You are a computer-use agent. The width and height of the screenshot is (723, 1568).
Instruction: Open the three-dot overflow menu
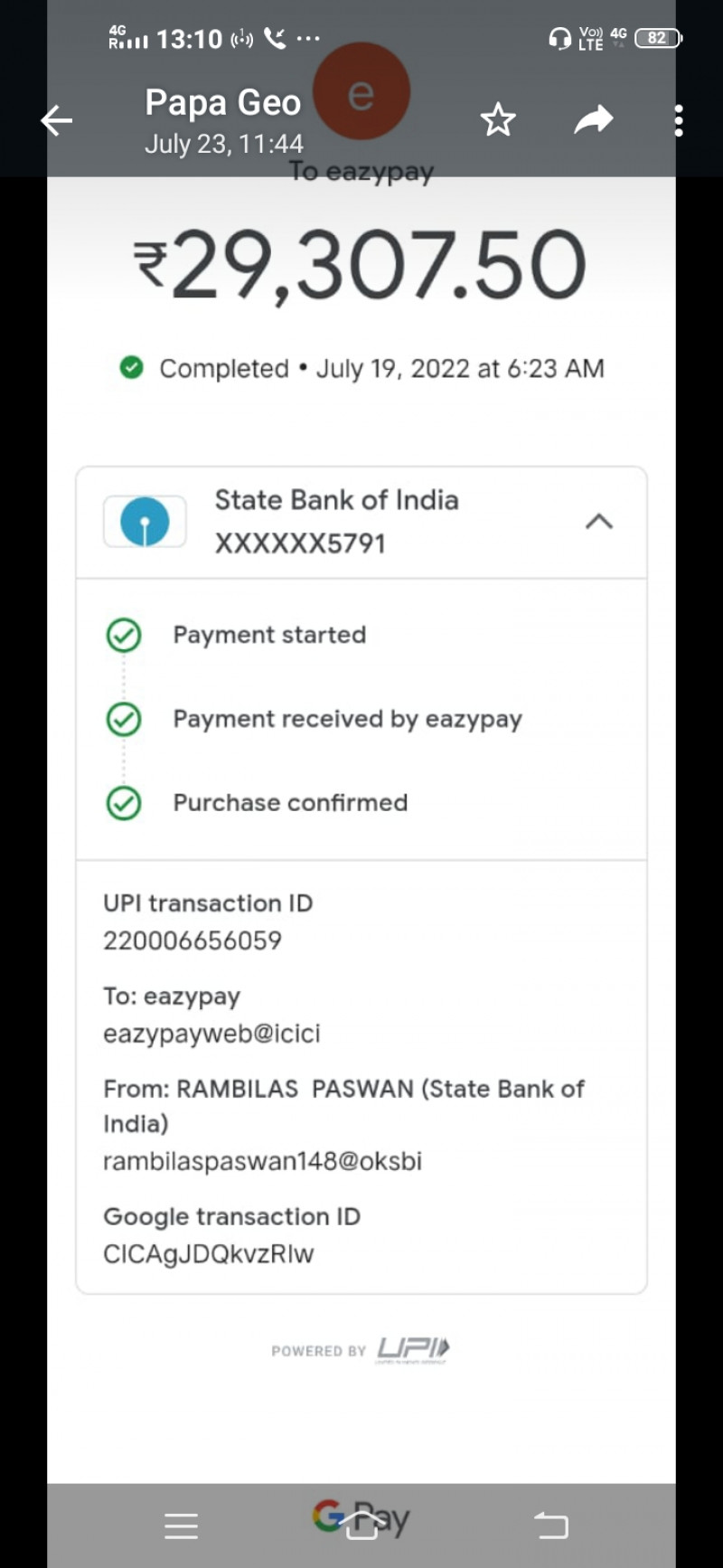tap(679, 120)
